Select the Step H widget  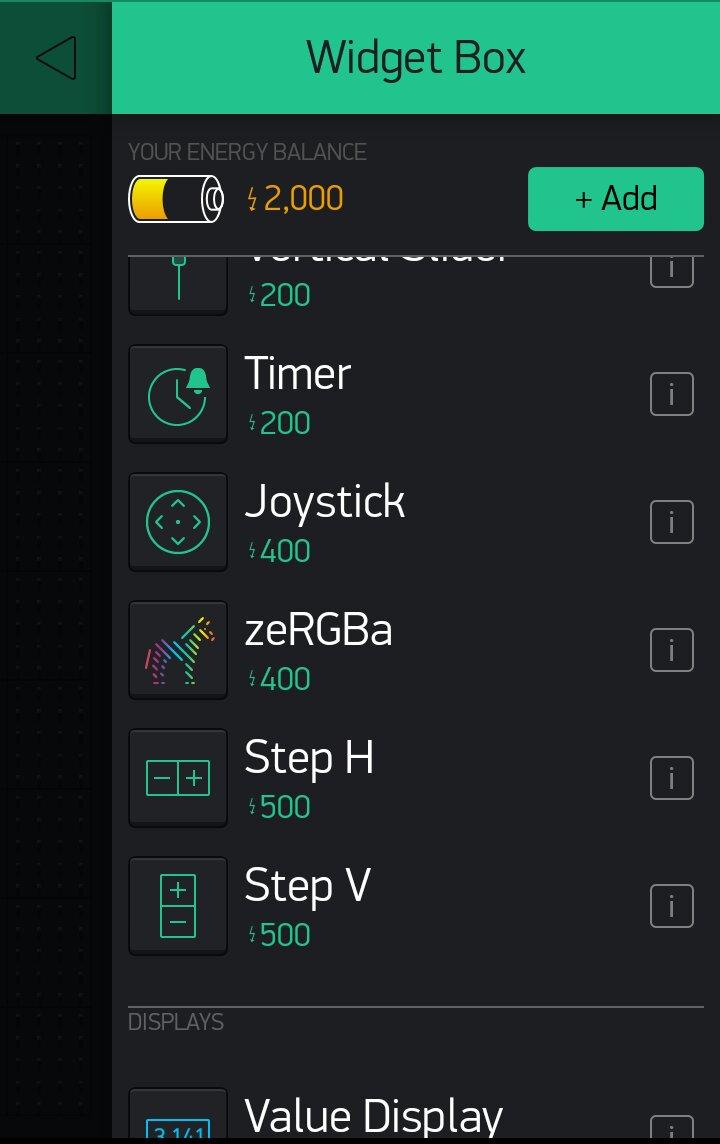[x=308, y=778]
